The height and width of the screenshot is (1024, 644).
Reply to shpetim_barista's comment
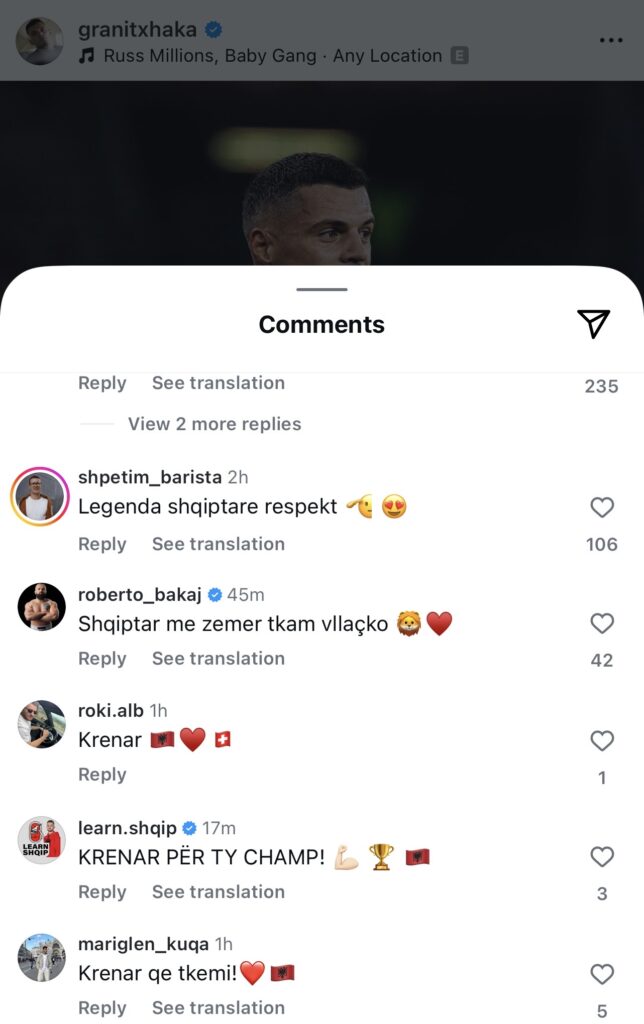(x=102, y=544)
